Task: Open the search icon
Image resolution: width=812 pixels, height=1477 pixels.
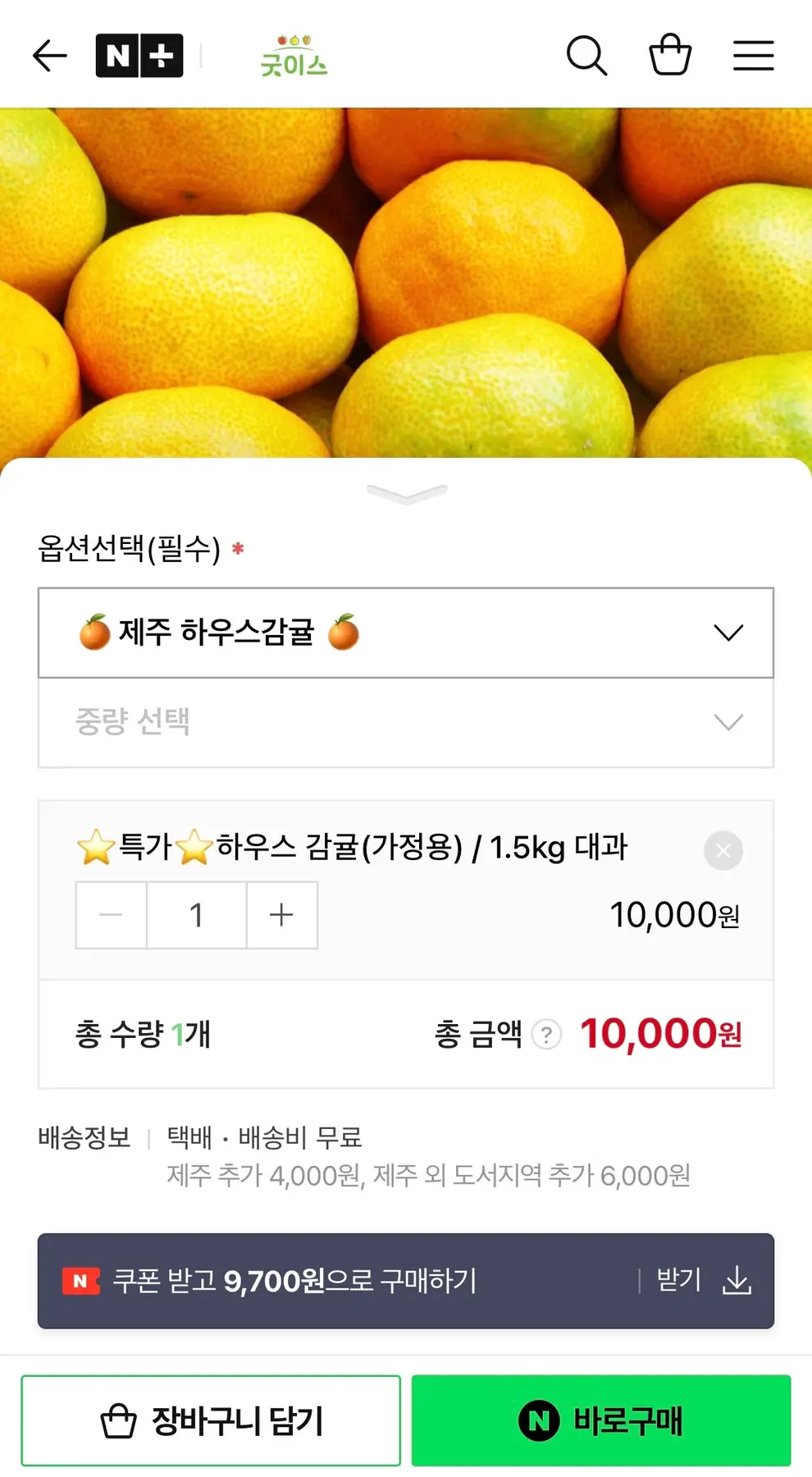Action: tap(586, 56)
